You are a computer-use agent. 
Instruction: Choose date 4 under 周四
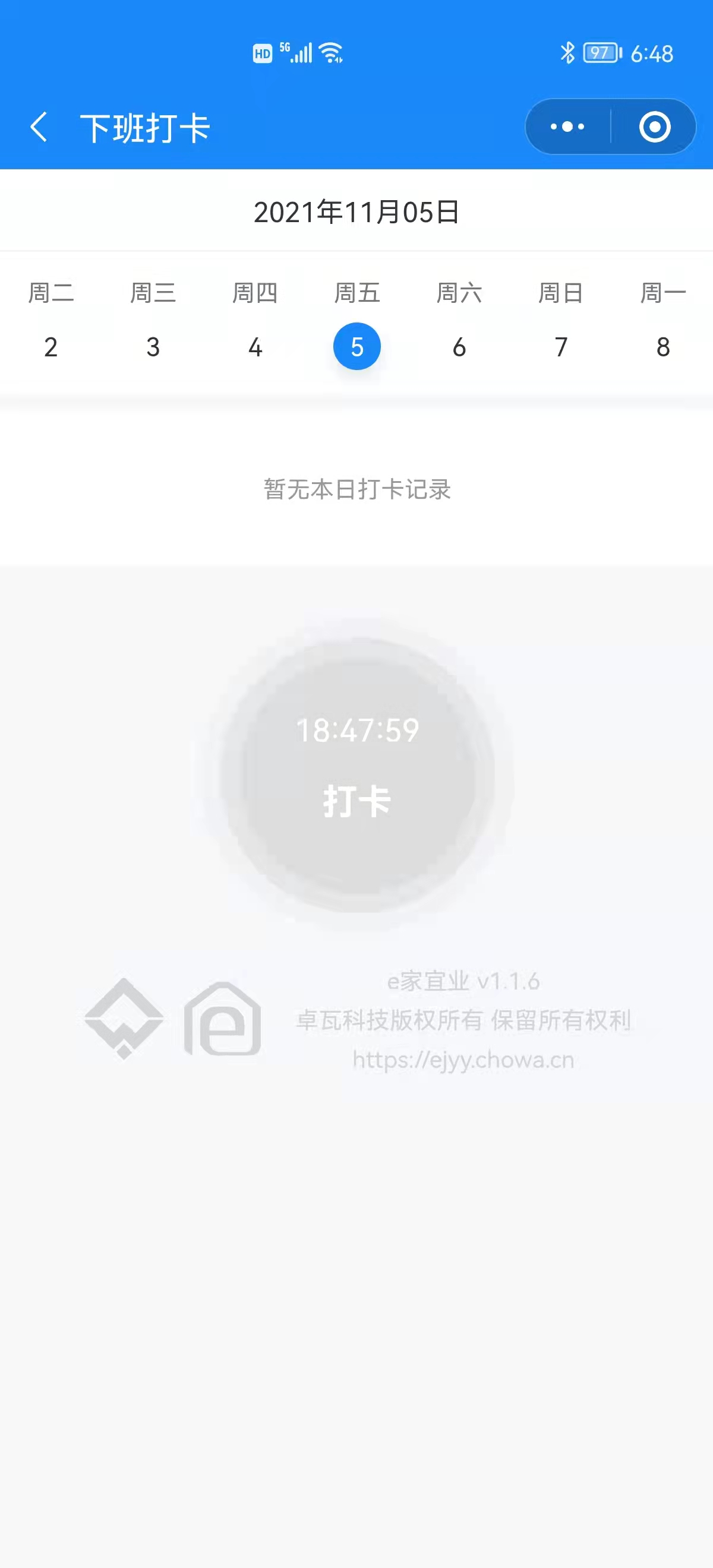click(255, 347)
